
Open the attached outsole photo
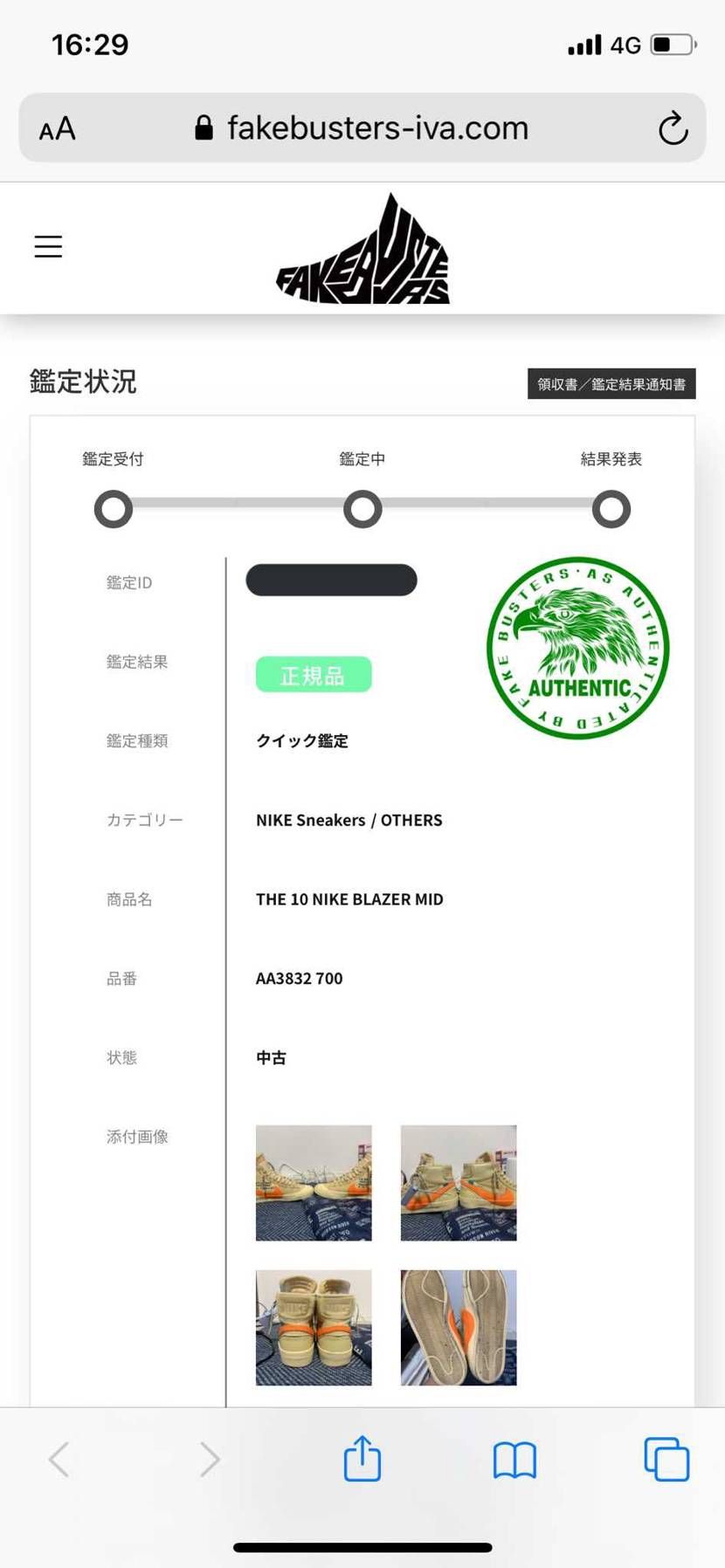point(459,1327)
